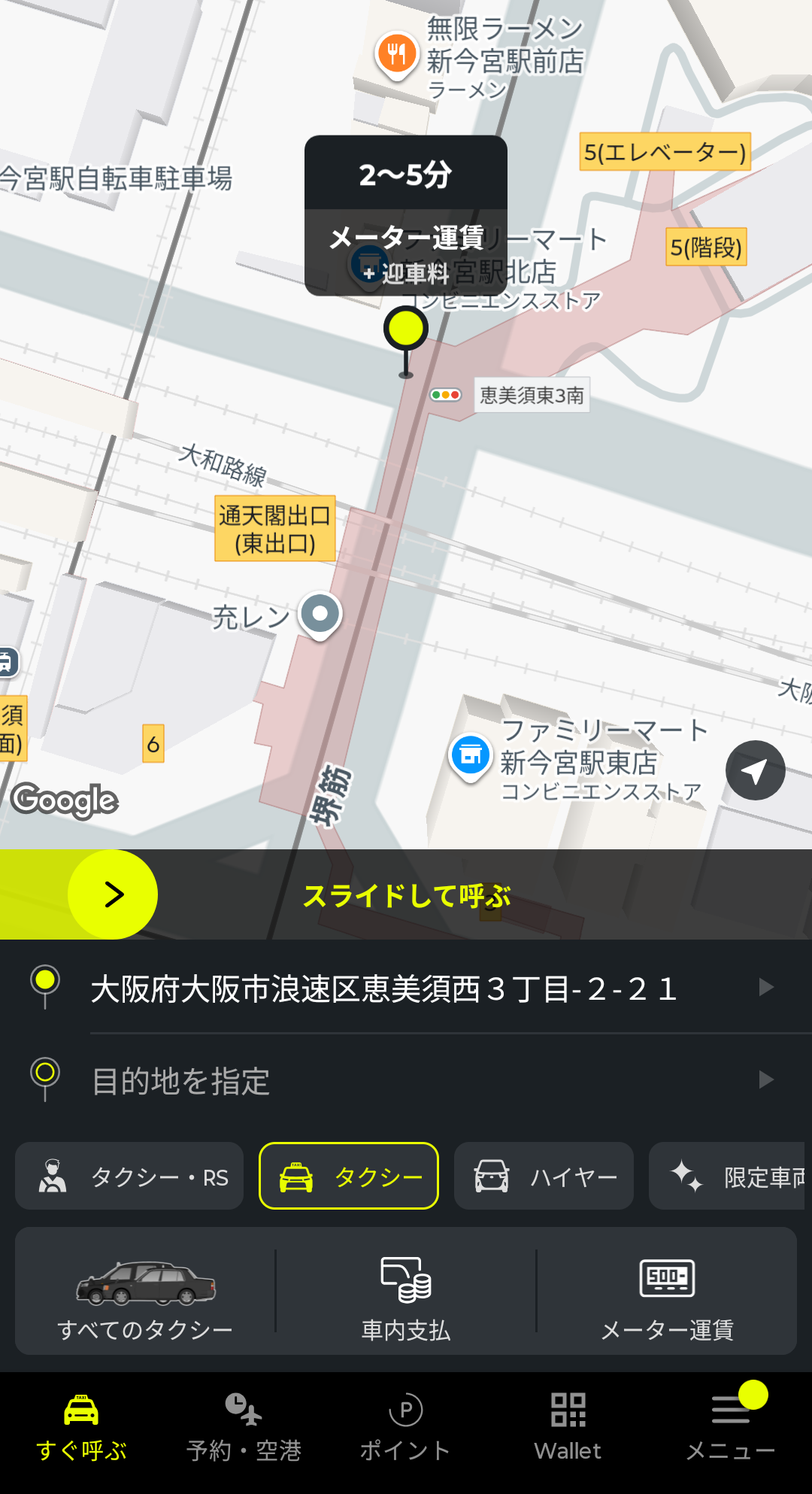Tap the すぐ呼ぶ tab

point(81,1426)
